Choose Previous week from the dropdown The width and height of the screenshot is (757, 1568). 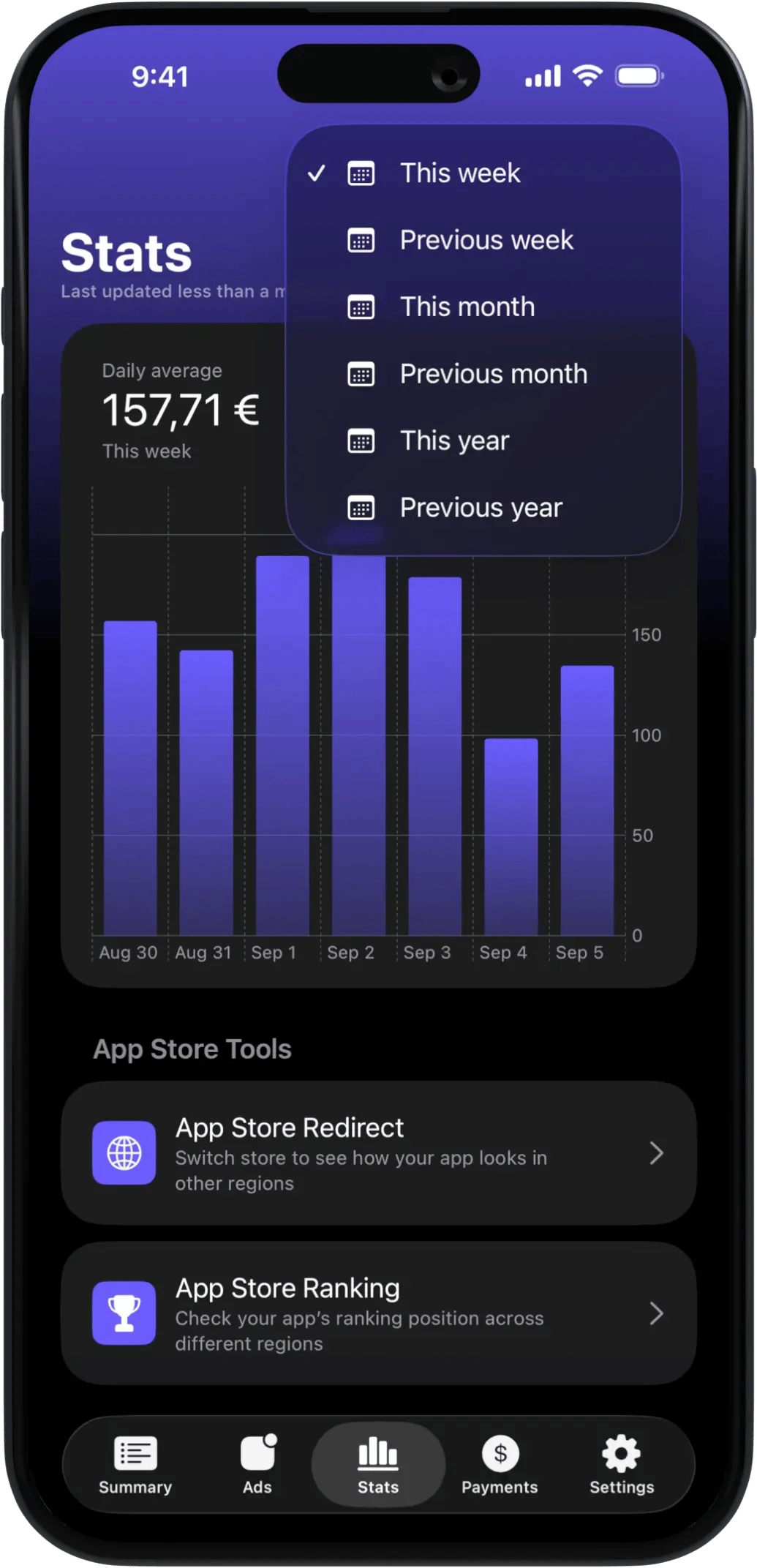click(x=486, y=240)
